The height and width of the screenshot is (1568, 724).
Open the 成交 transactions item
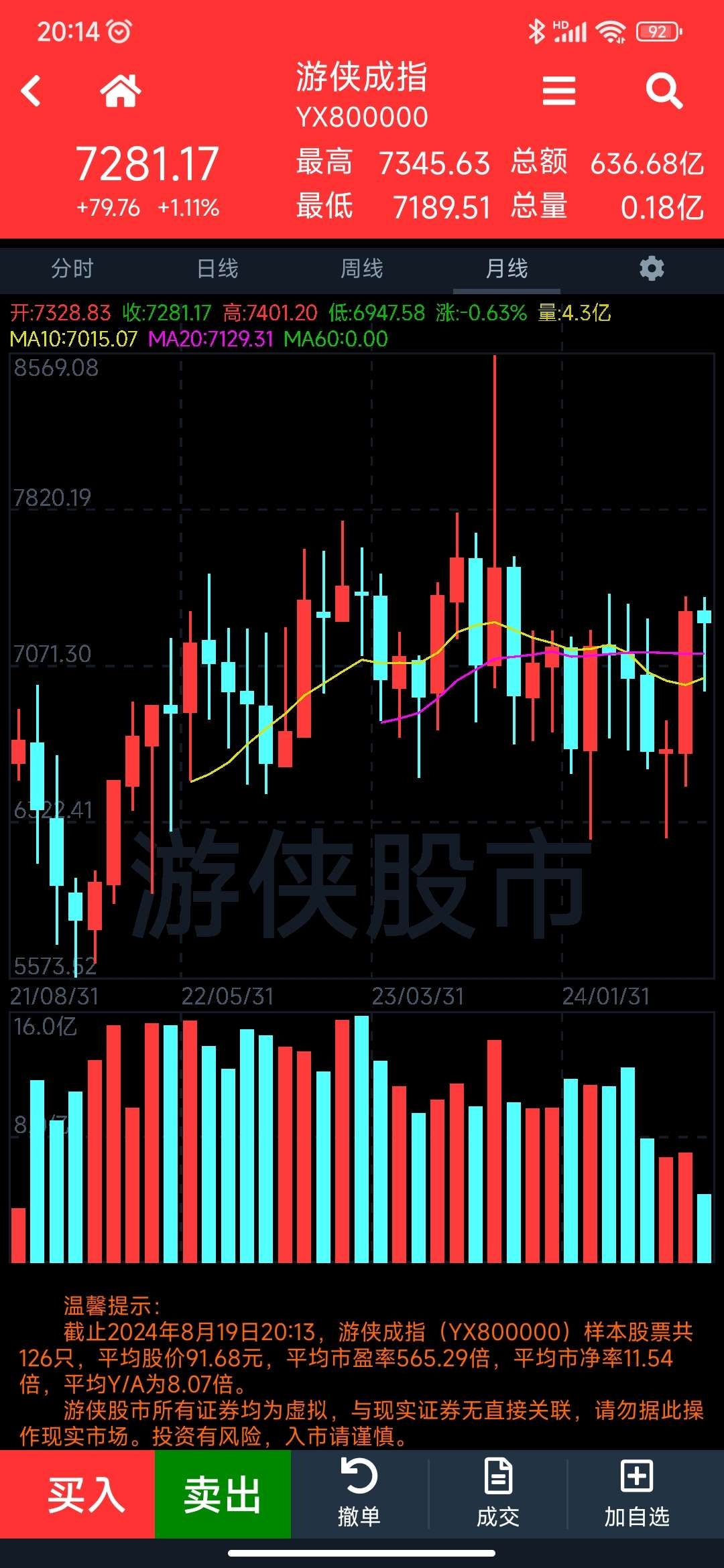(x=498, y=1494)
